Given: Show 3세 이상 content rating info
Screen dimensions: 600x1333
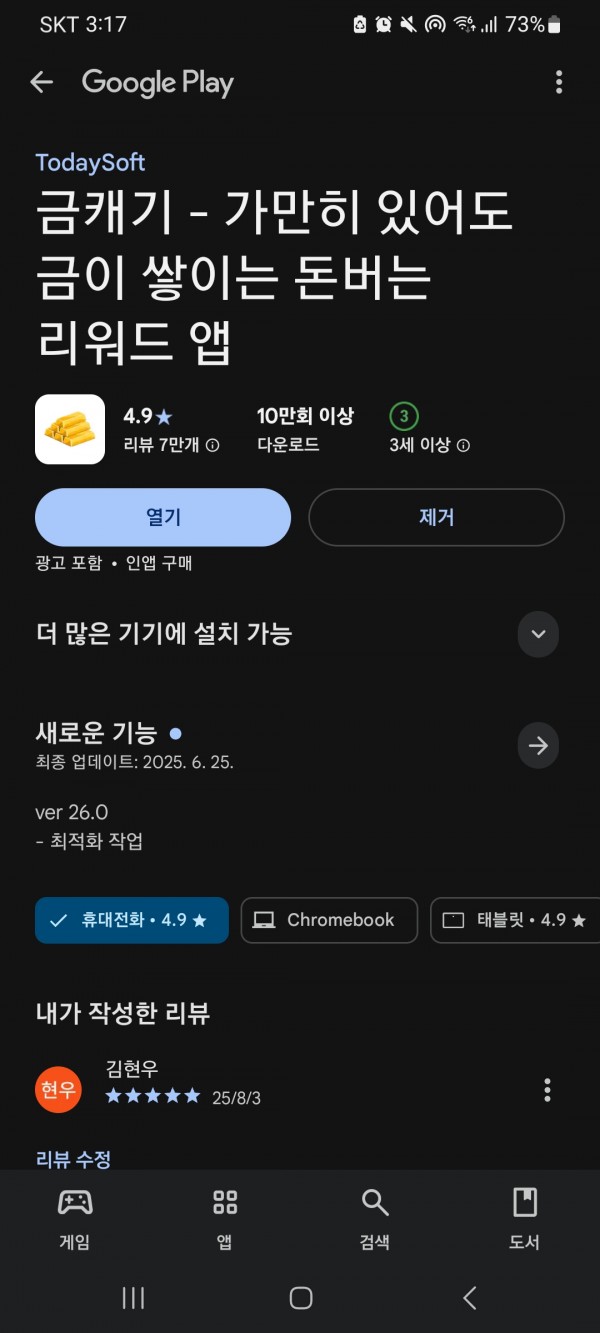Looking at the screenshot, I should [463, 445].
